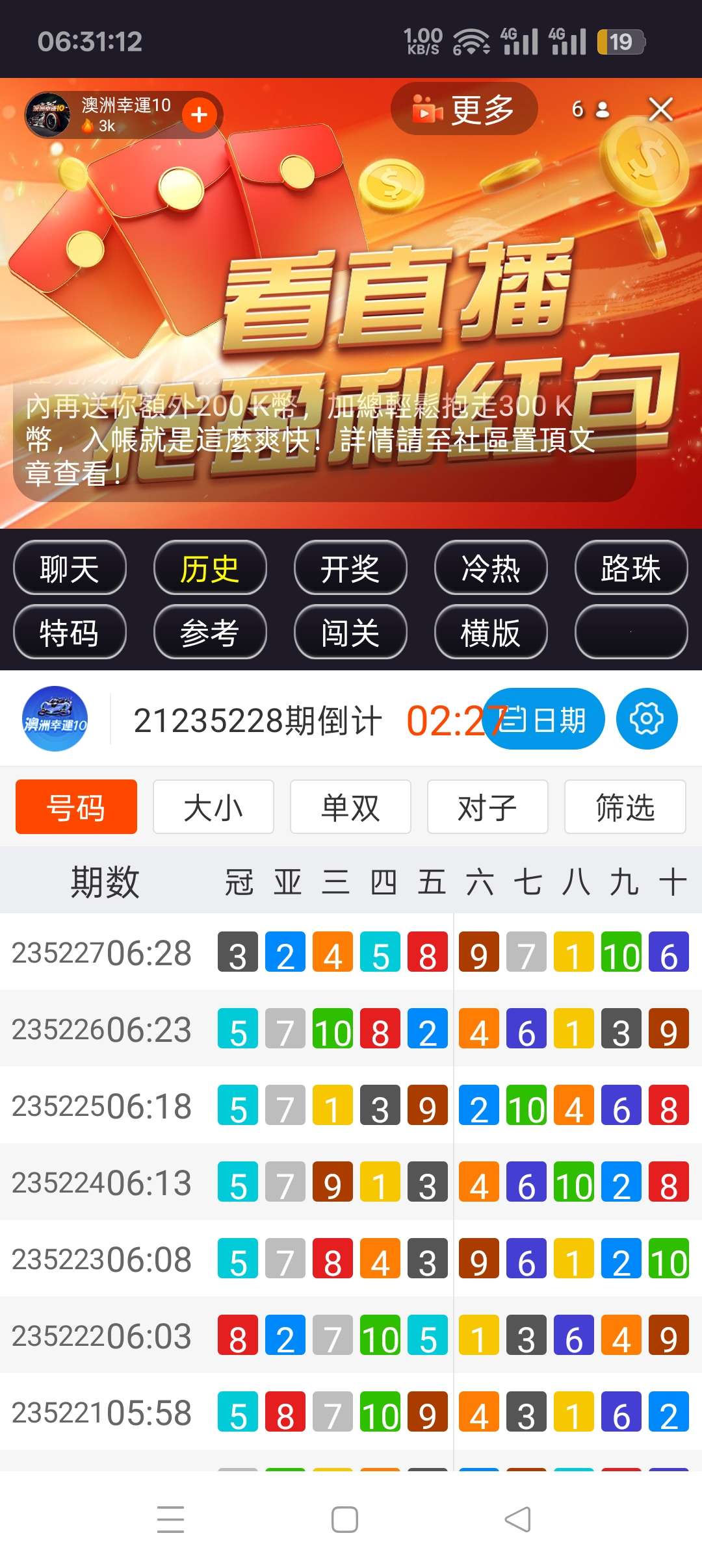702x1568 pixels.
Task: Show the 单双 filter
Action: point(350,807)
